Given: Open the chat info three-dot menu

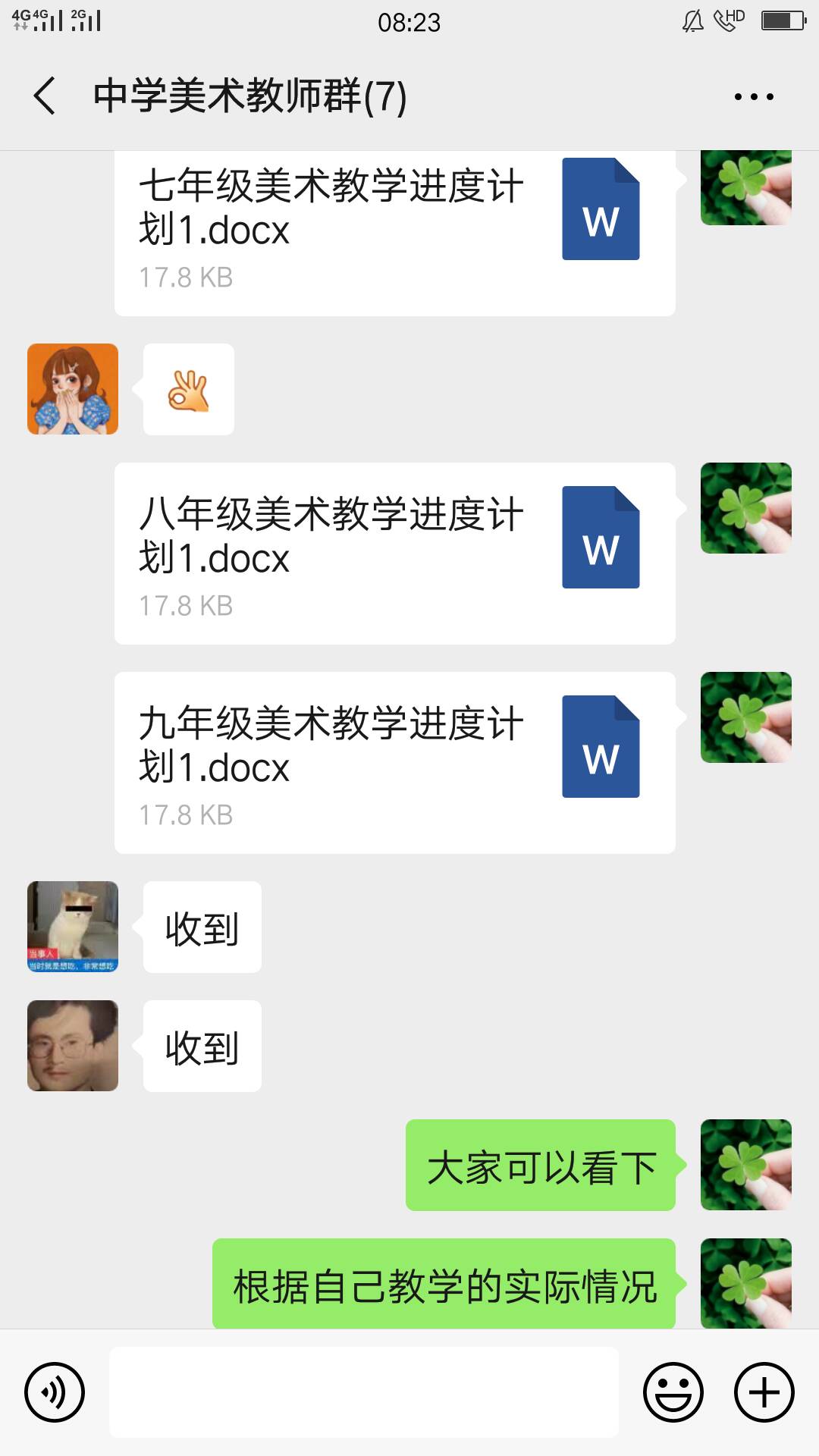Looking at the screenshot, I should pyautogui.click(x=753, y=96).
